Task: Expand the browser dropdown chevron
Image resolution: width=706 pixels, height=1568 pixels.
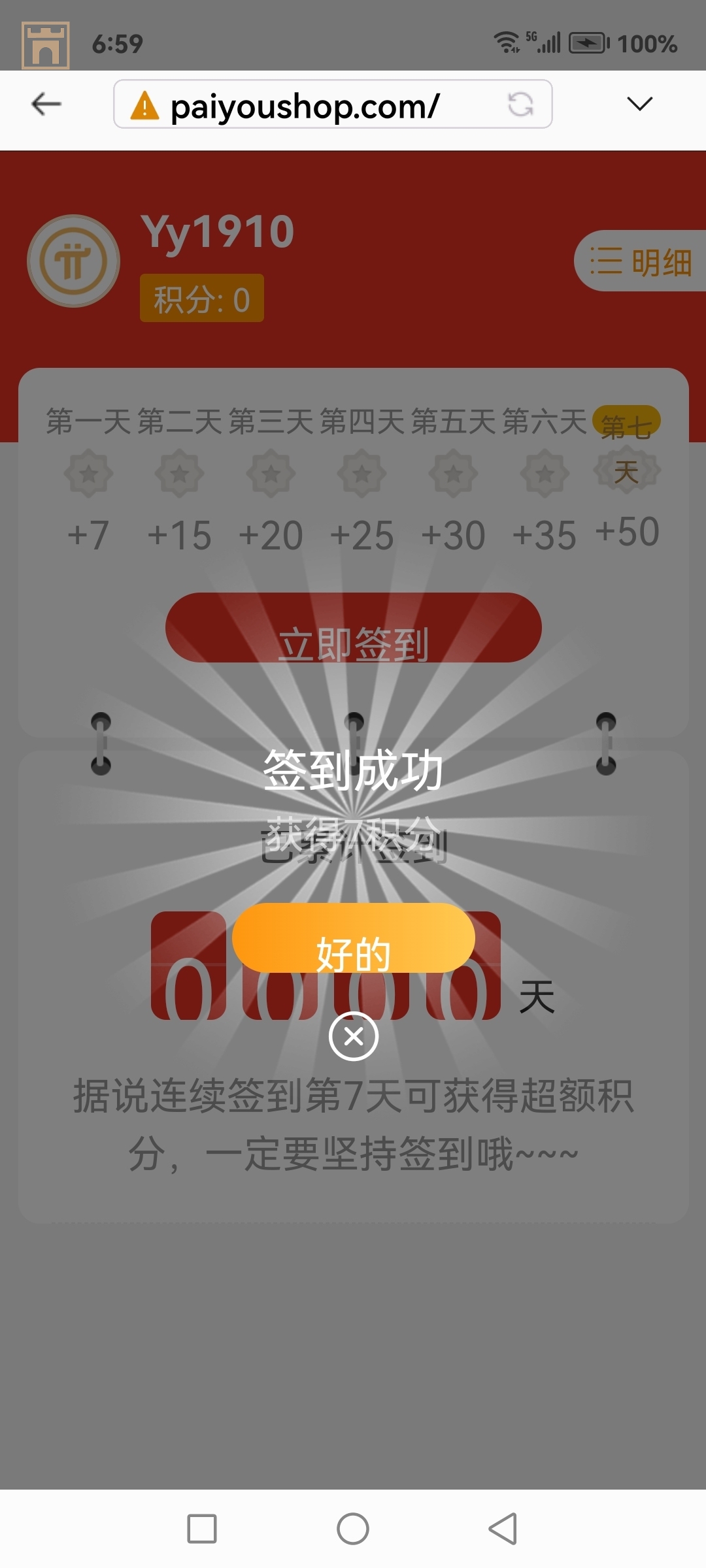Action: point(639,104)
